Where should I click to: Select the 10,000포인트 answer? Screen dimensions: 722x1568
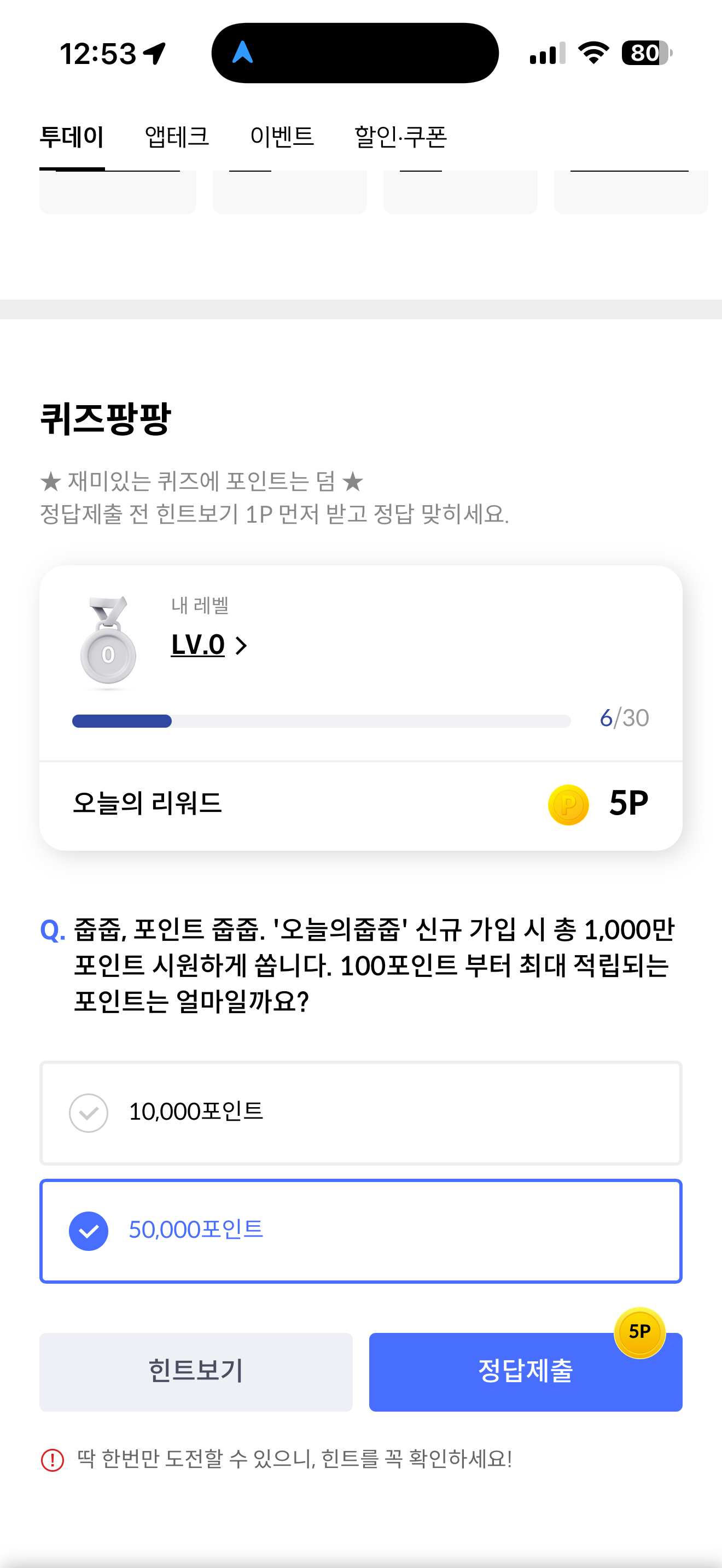pyautogui.click(x=361, y=1113)
